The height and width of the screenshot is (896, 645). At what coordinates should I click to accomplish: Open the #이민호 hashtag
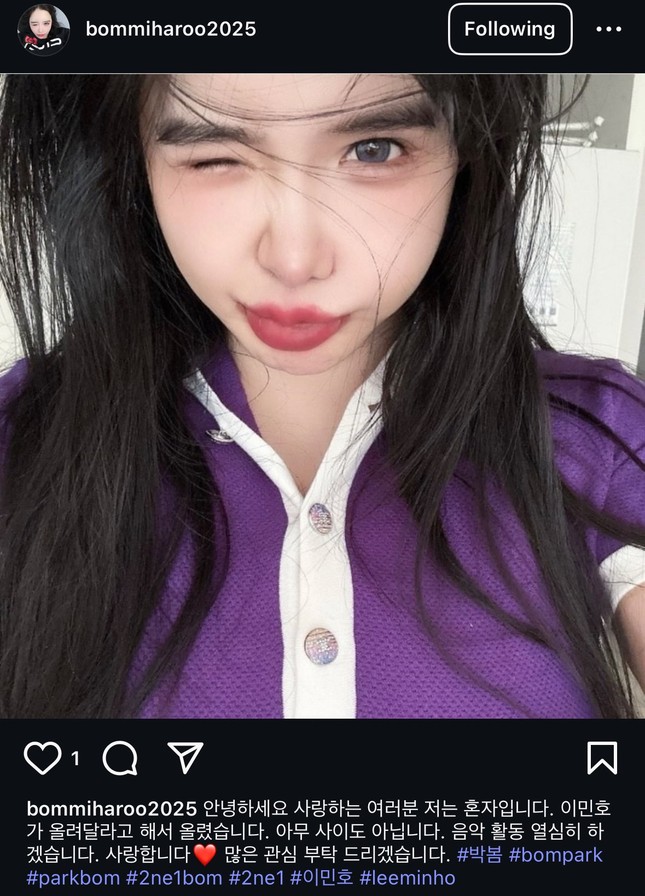click(320, 878)
